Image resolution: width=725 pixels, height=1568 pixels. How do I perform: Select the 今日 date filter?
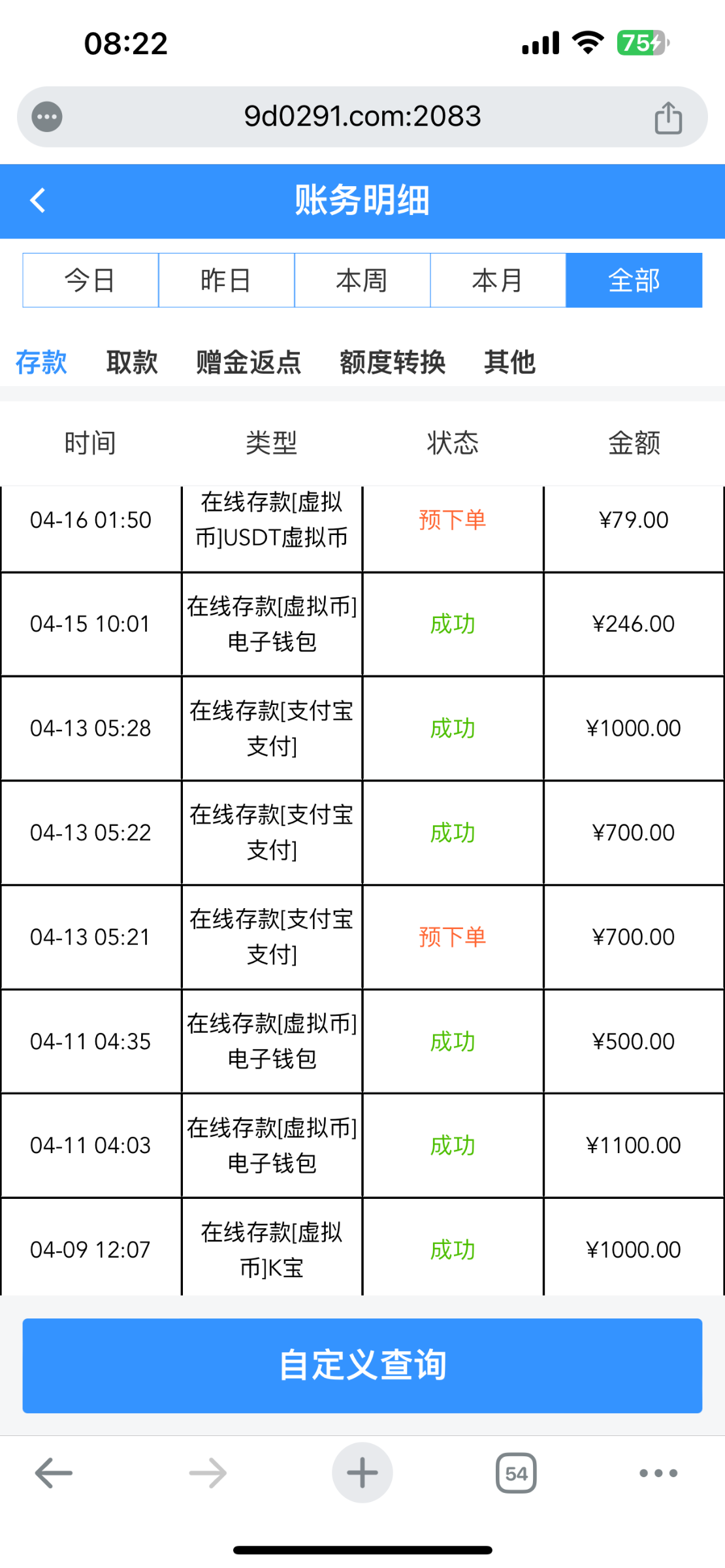point(90,280)
